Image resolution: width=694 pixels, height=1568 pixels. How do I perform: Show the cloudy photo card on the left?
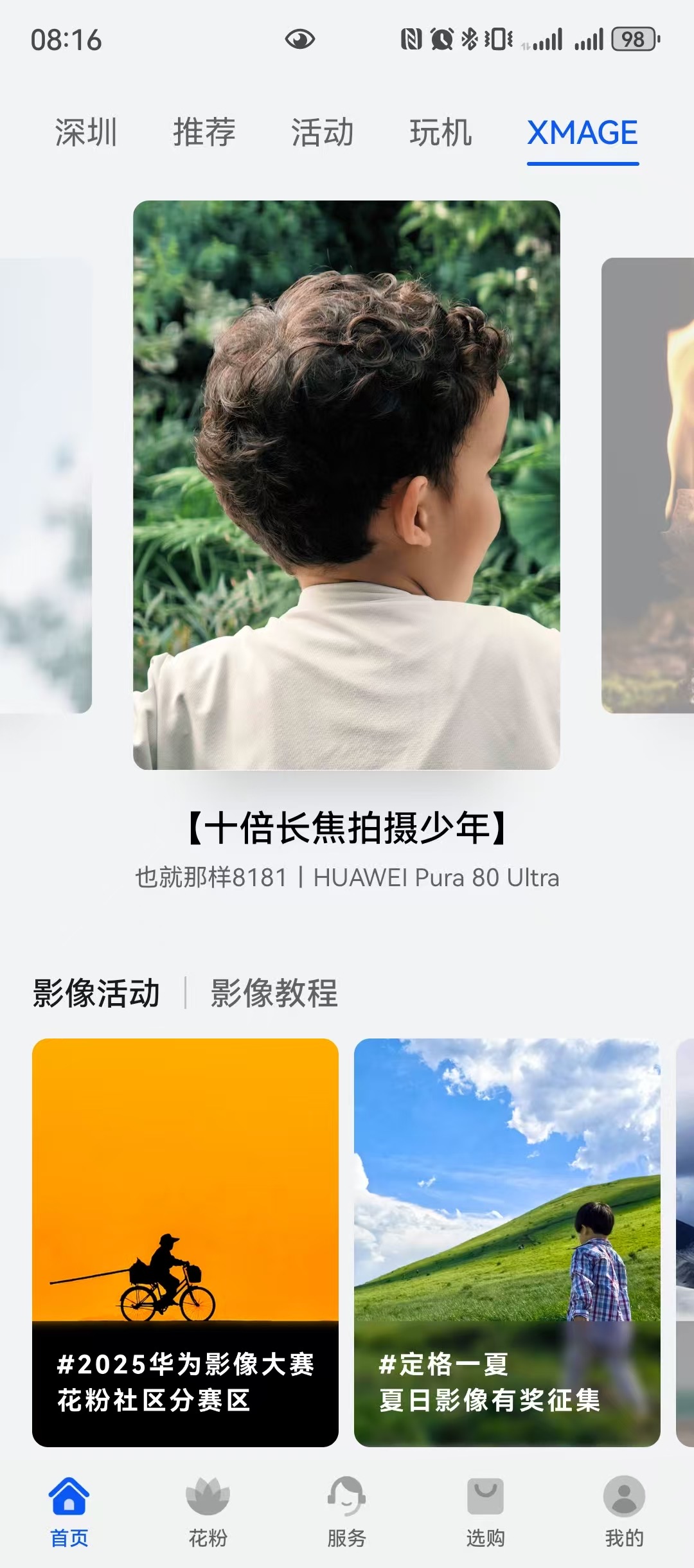point(46,485)
